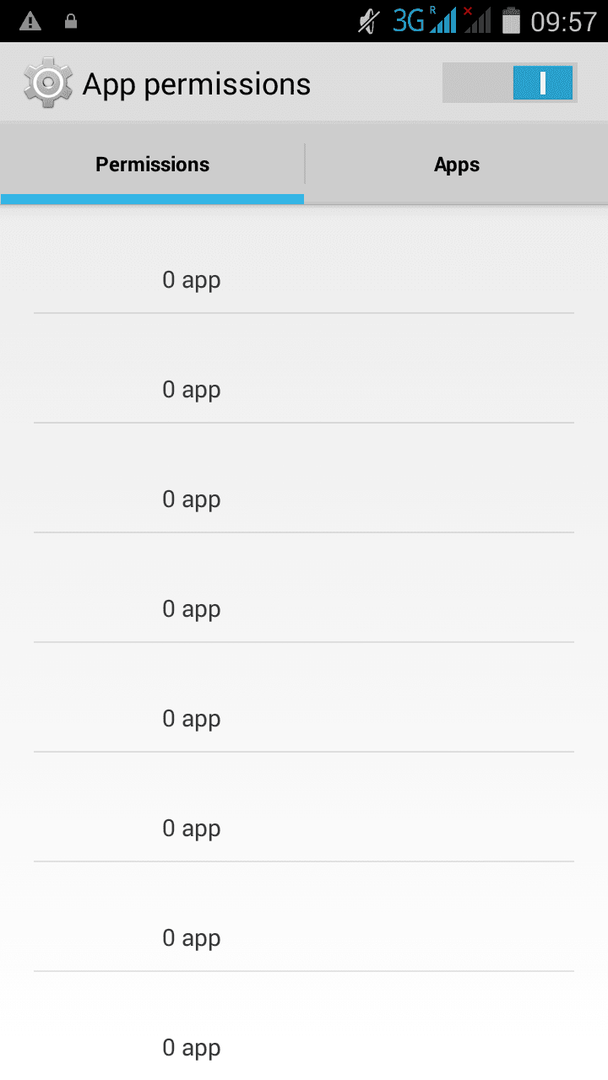Tap the settings gear icon to go back
The width and height of the screenshot is (608, 1080).
[48, 83]
